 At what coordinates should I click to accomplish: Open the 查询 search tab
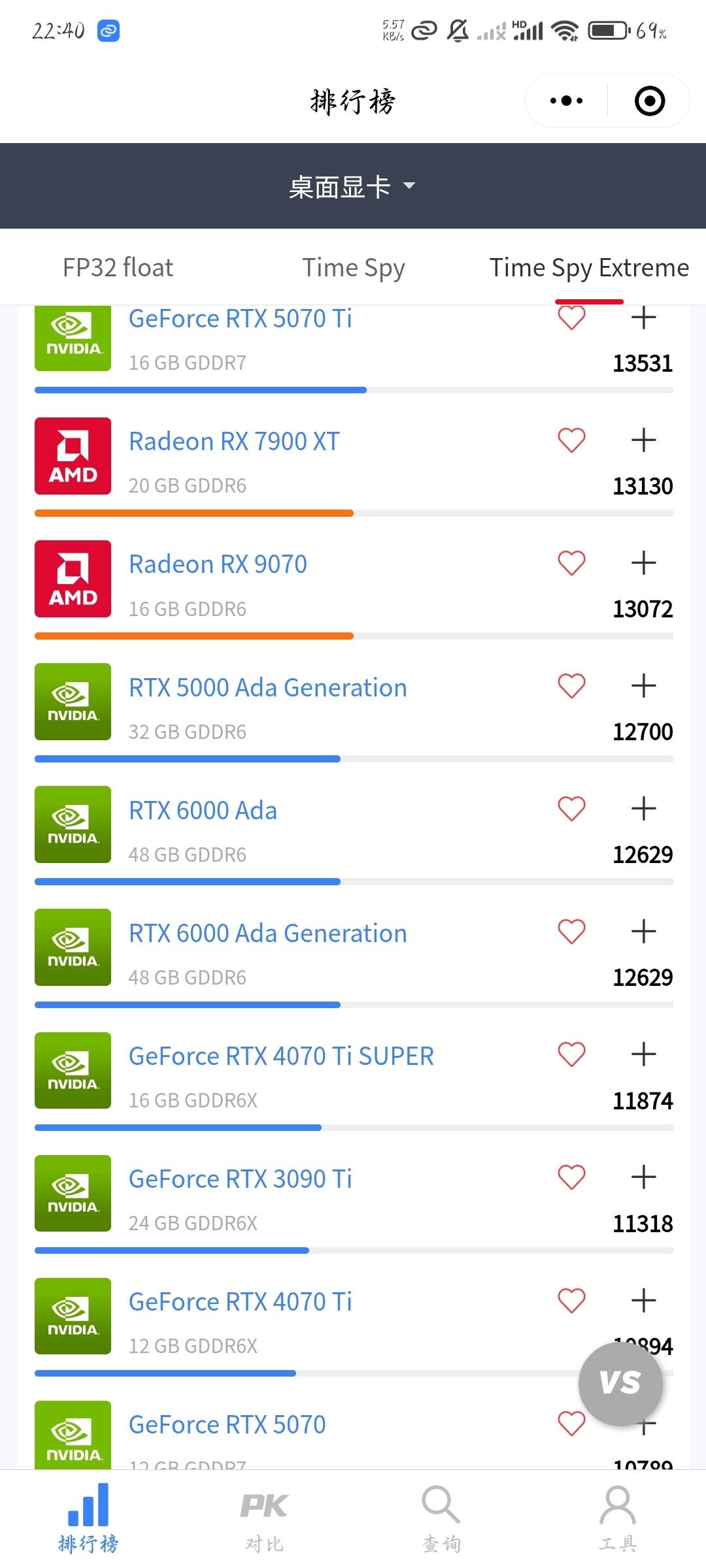(441, 1518)
